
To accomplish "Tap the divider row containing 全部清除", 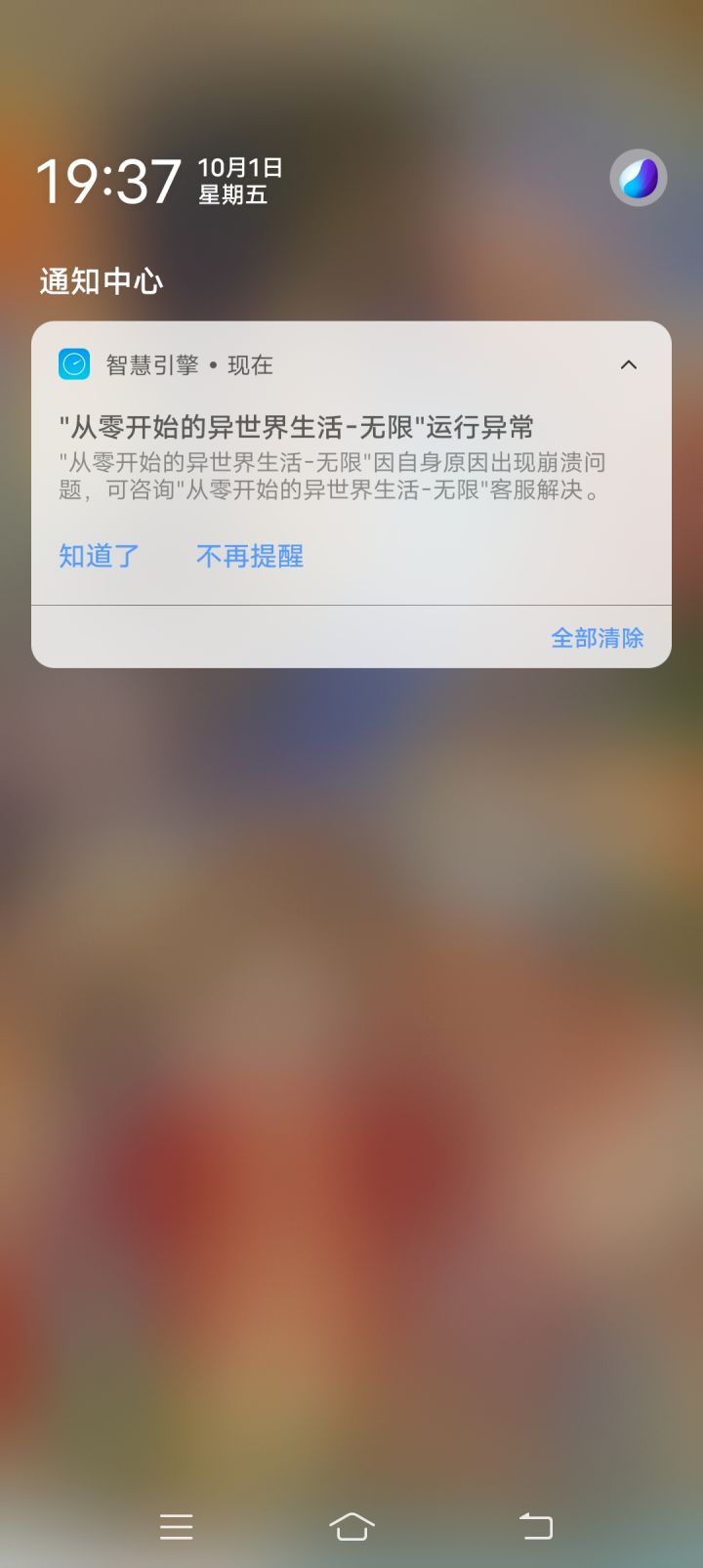I will click(351, 636).
